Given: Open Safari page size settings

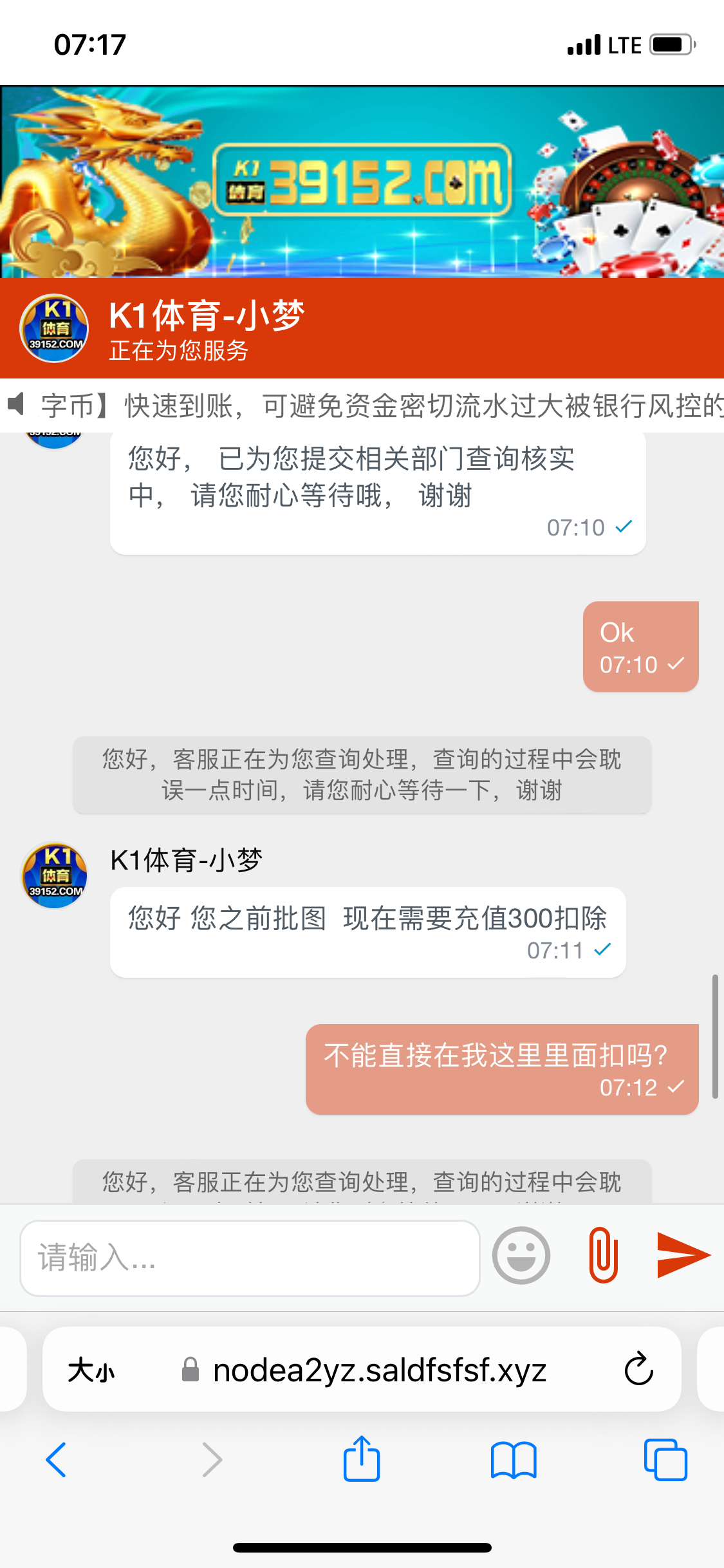Looking at the screenshot, I should click(x=91, y=1370).
